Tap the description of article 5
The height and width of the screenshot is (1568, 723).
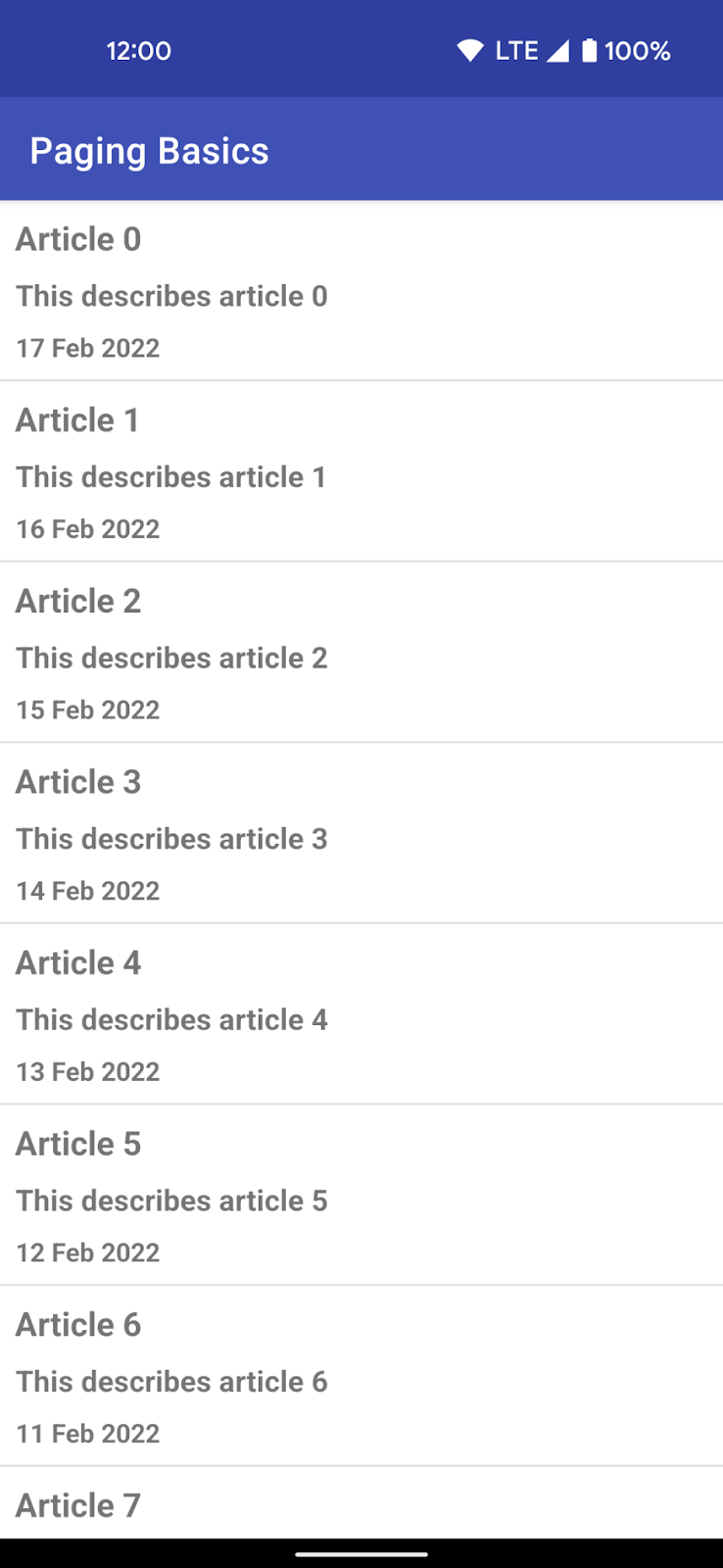pyautogui.click(x=171, y=1200)
